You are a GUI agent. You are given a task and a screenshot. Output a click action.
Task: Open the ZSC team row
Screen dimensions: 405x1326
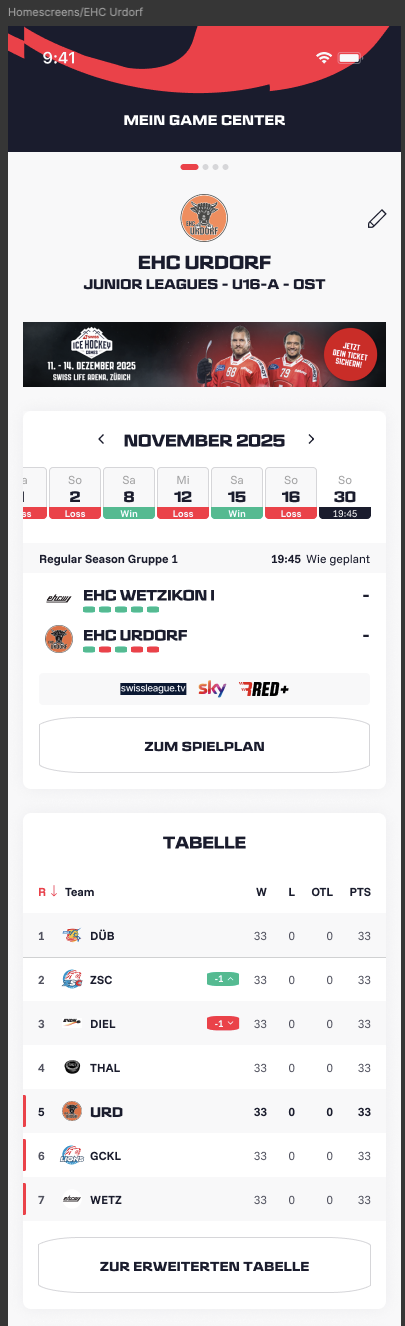click(204, 980)
